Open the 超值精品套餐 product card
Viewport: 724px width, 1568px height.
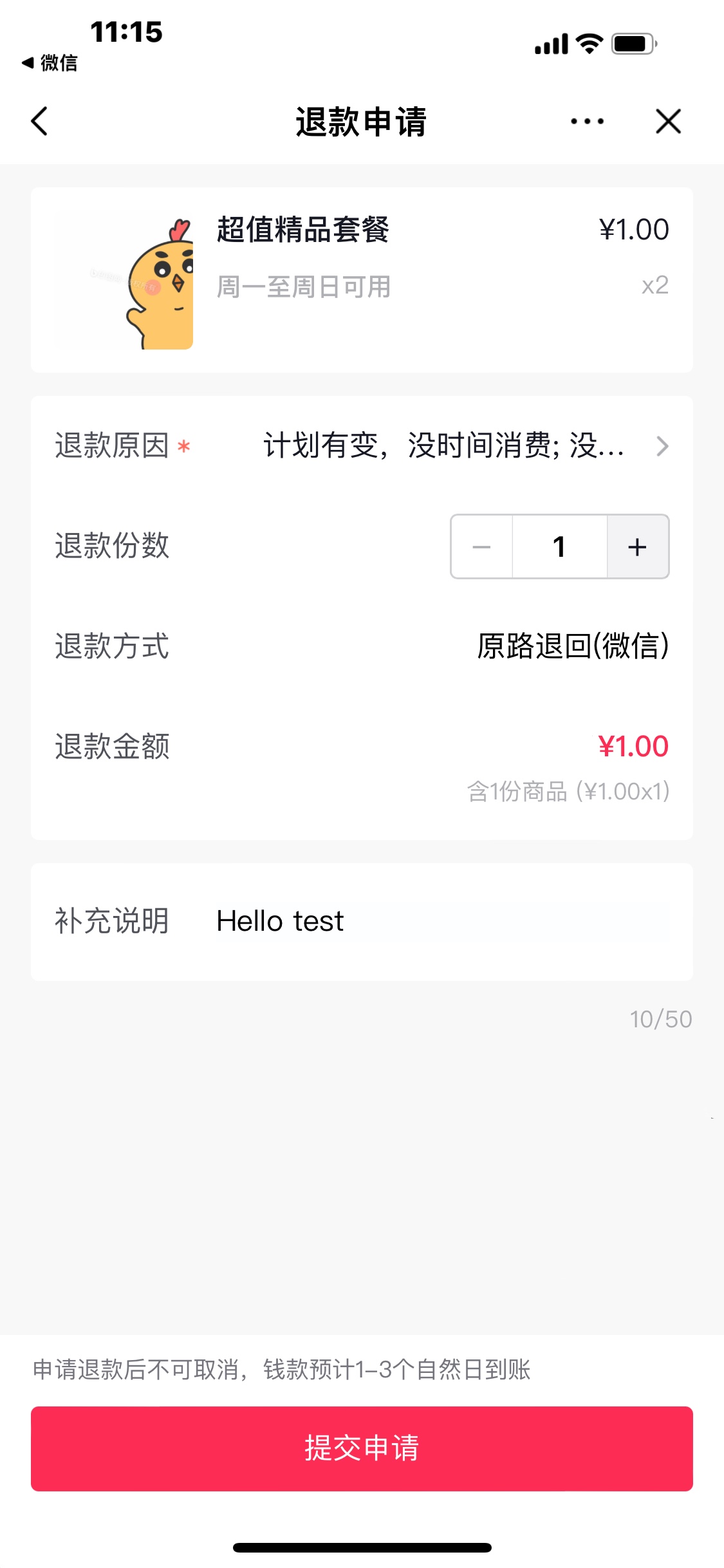[x=362, y=280]
